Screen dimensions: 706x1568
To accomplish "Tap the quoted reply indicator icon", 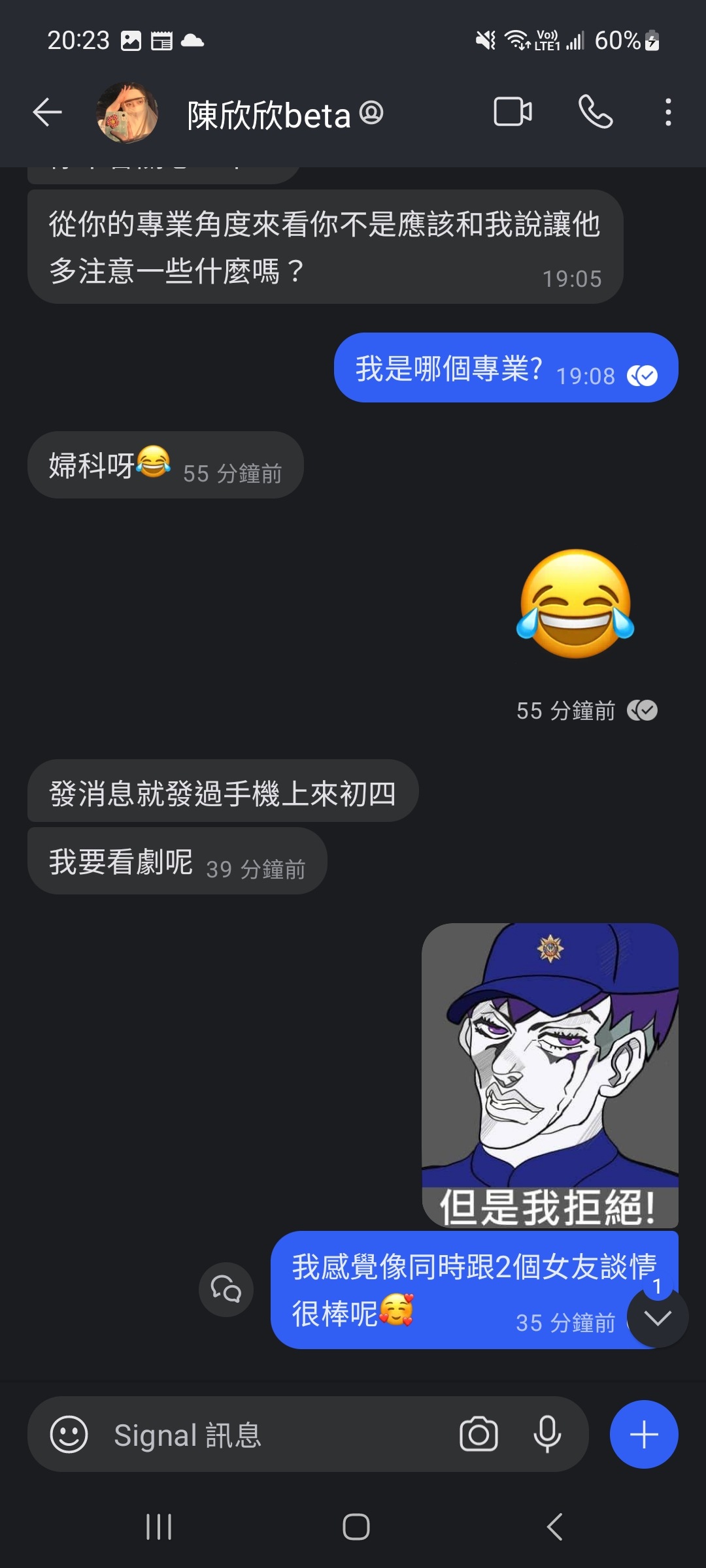I will (226, 1289).
